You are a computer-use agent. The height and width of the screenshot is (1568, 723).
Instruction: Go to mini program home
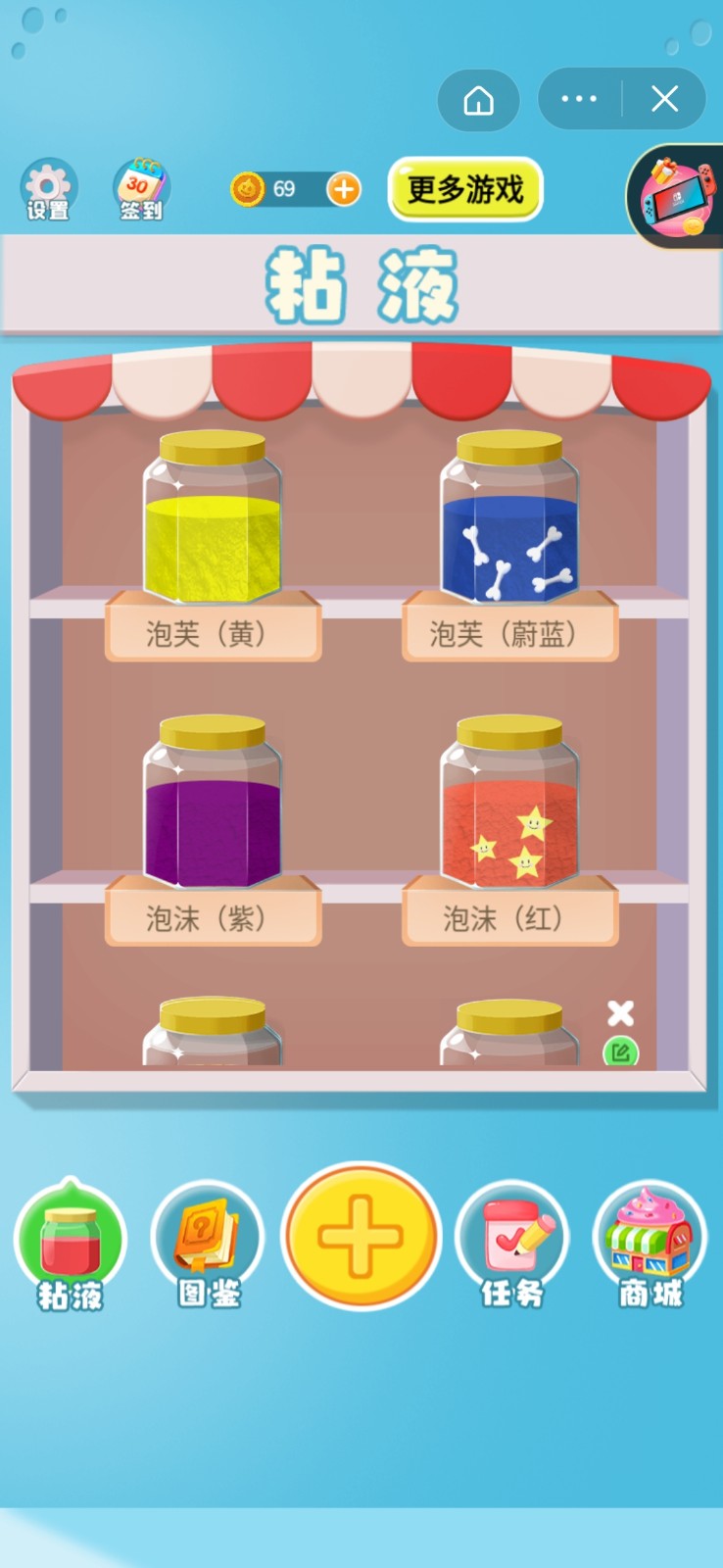click(478, 99)
